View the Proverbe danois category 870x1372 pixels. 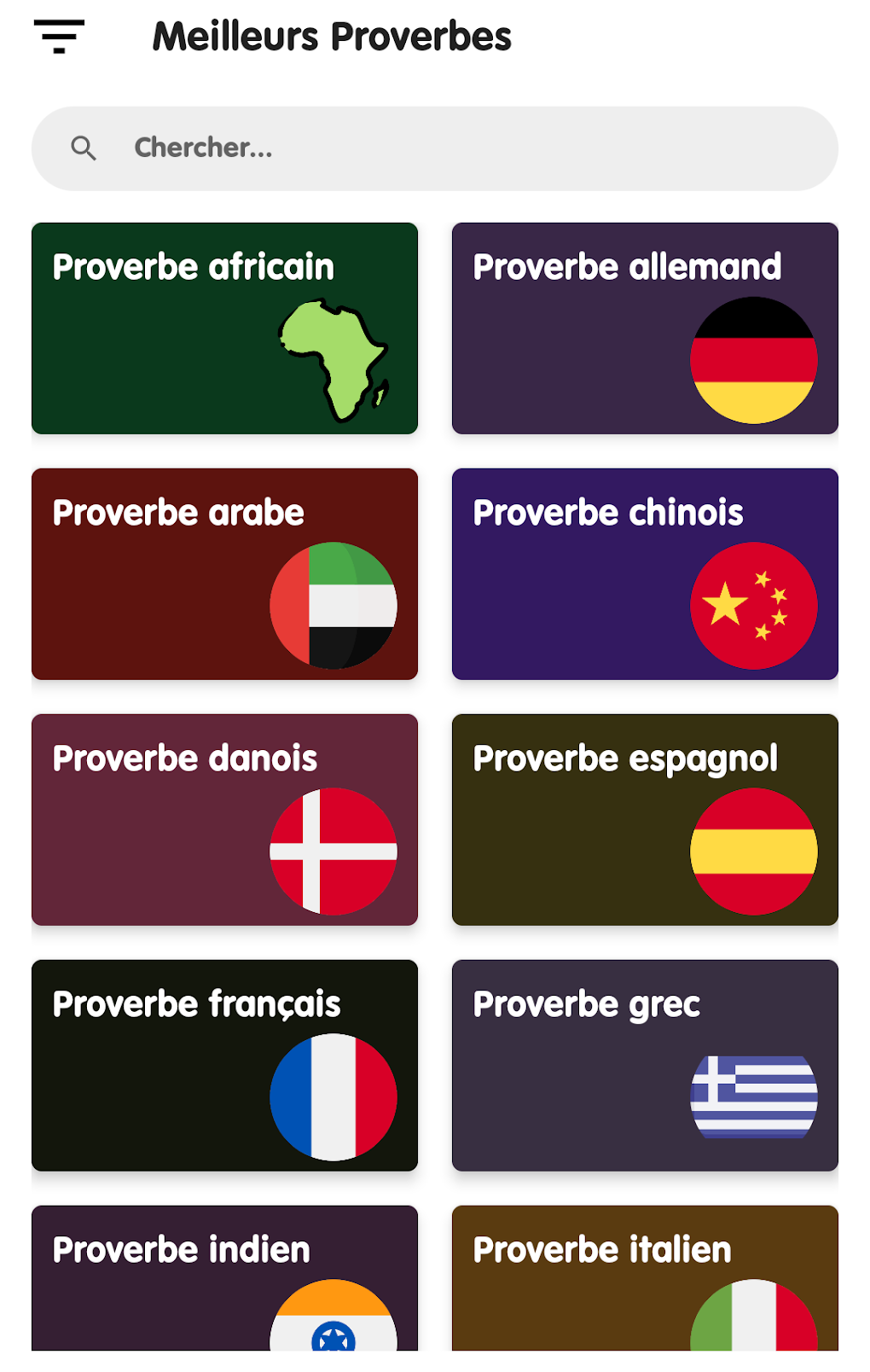click(x=224, y=820)
